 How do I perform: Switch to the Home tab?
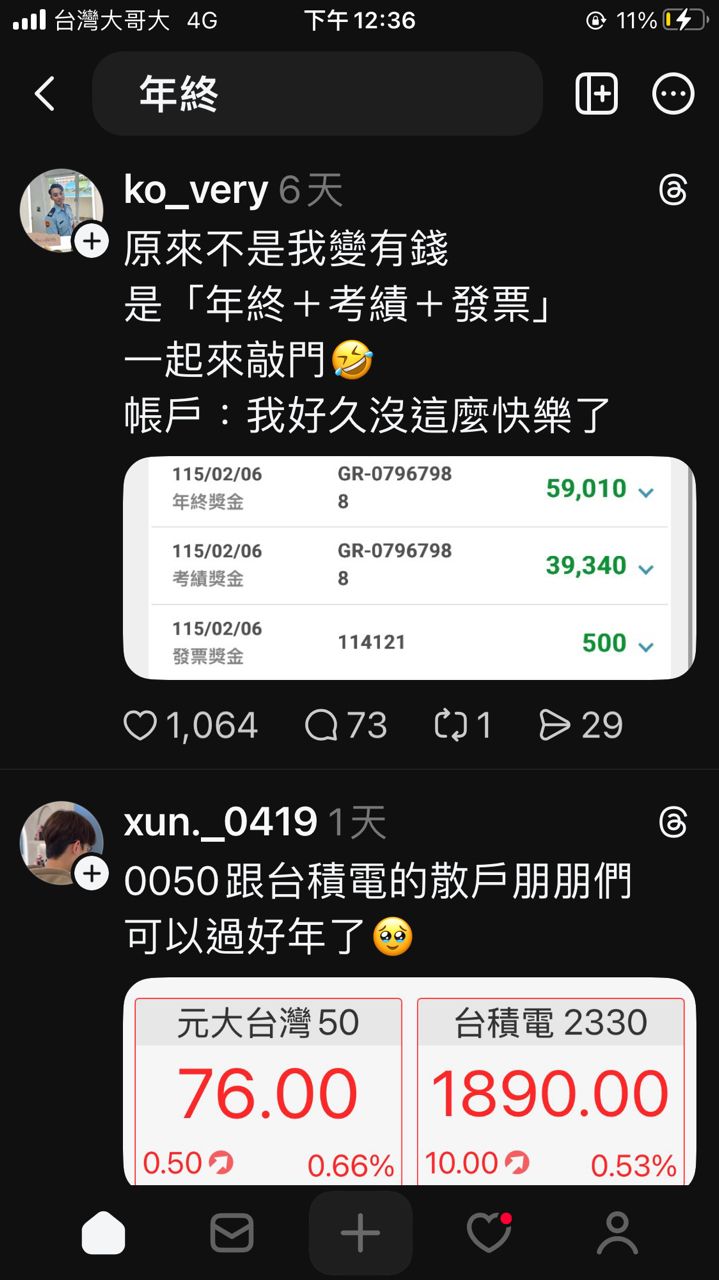point(103,1233)
